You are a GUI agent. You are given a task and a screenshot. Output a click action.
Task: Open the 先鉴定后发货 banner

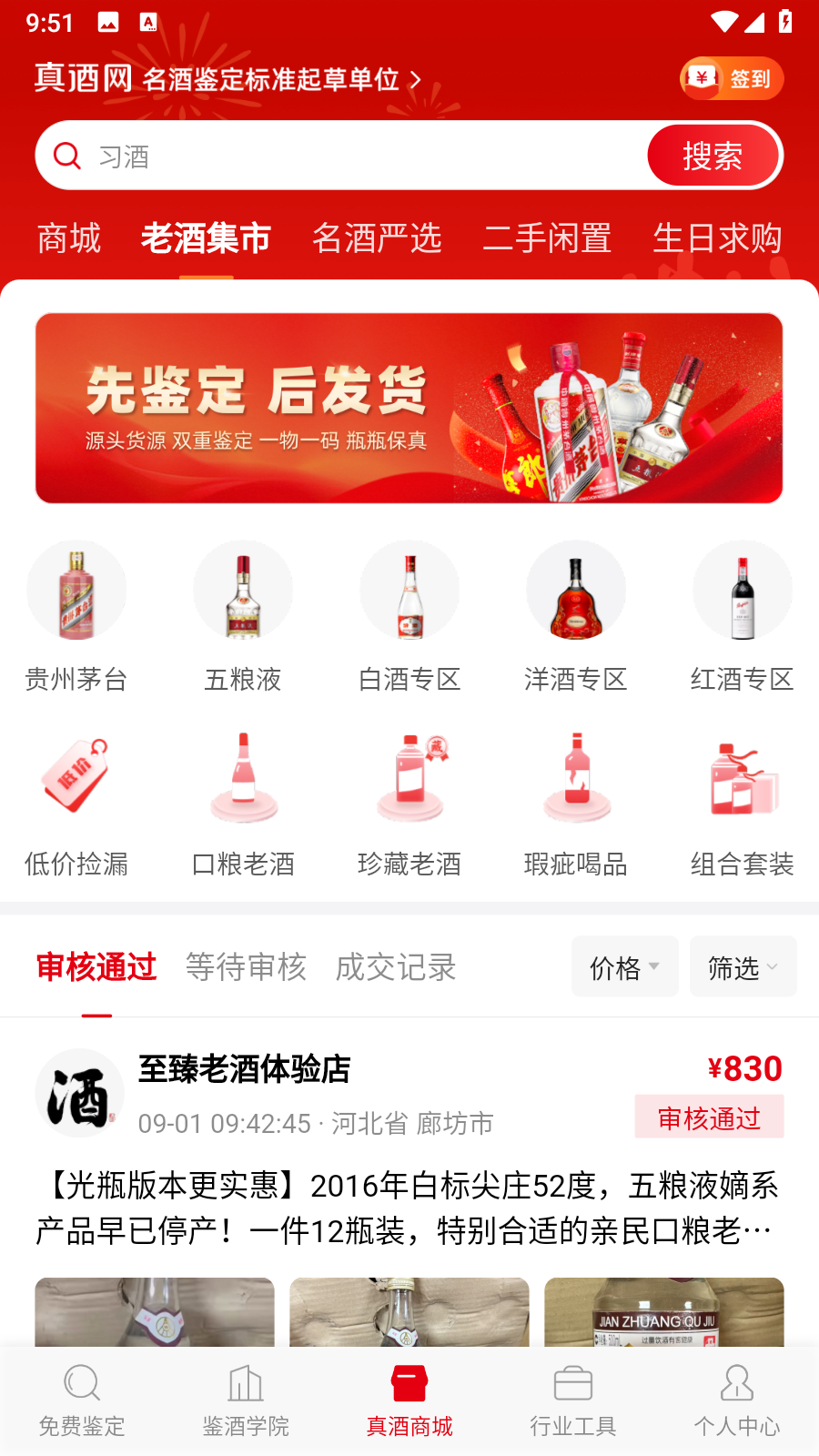coord(409,408)
